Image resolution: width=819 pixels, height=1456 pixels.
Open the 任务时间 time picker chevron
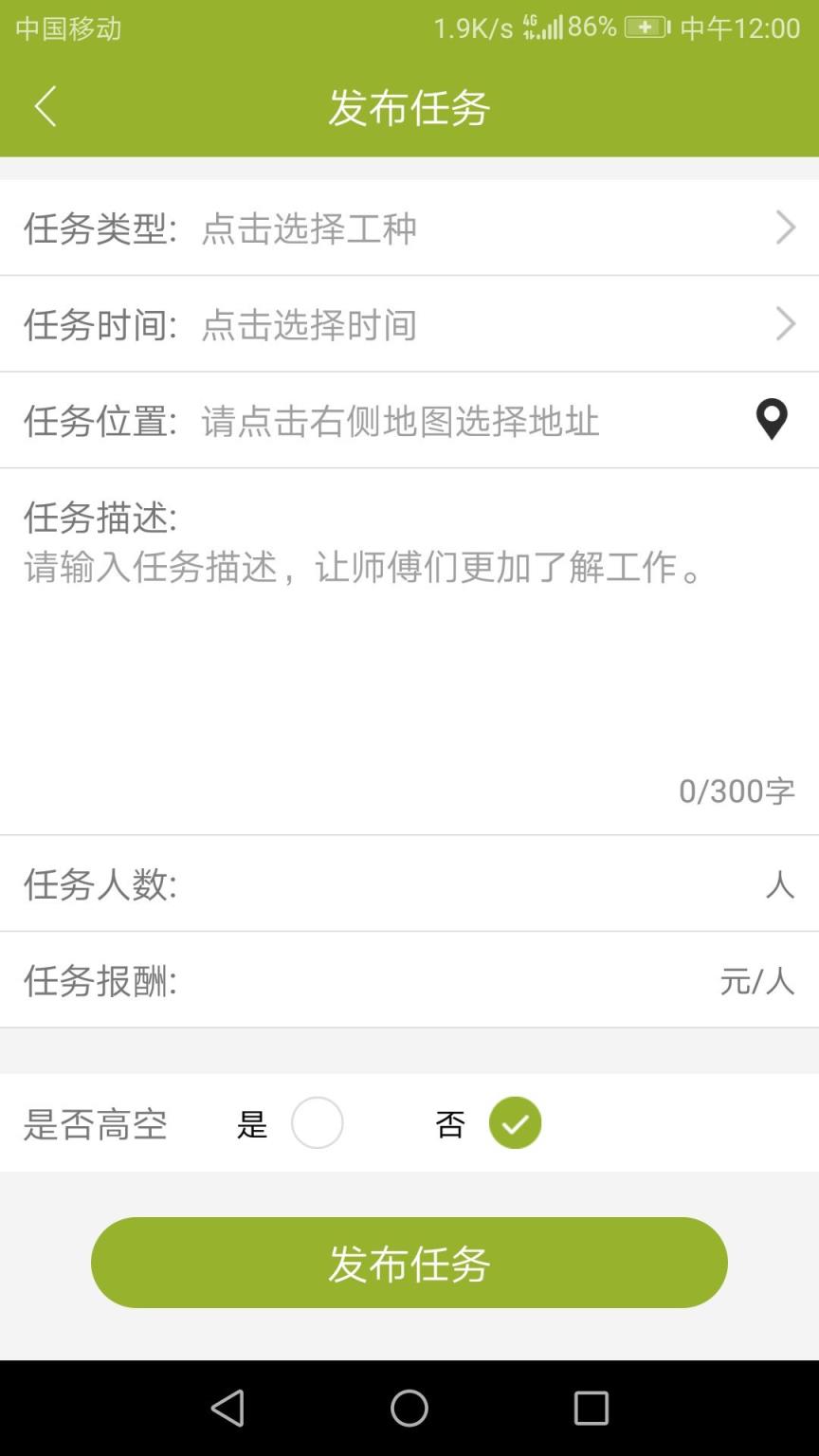coord(785,323)
